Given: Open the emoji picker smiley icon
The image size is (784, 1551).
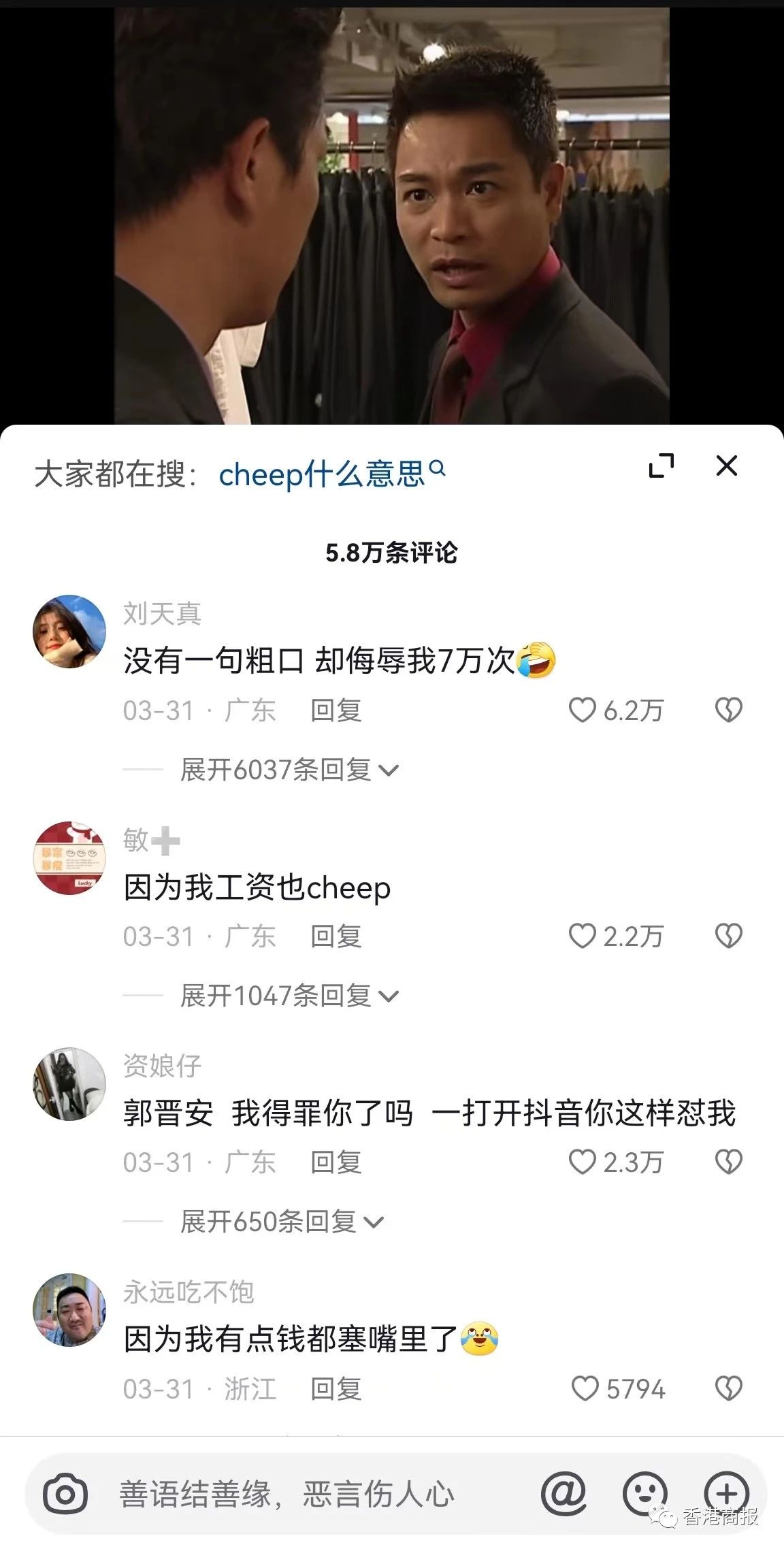Looking at the screenshot, I should [646, 1493].
